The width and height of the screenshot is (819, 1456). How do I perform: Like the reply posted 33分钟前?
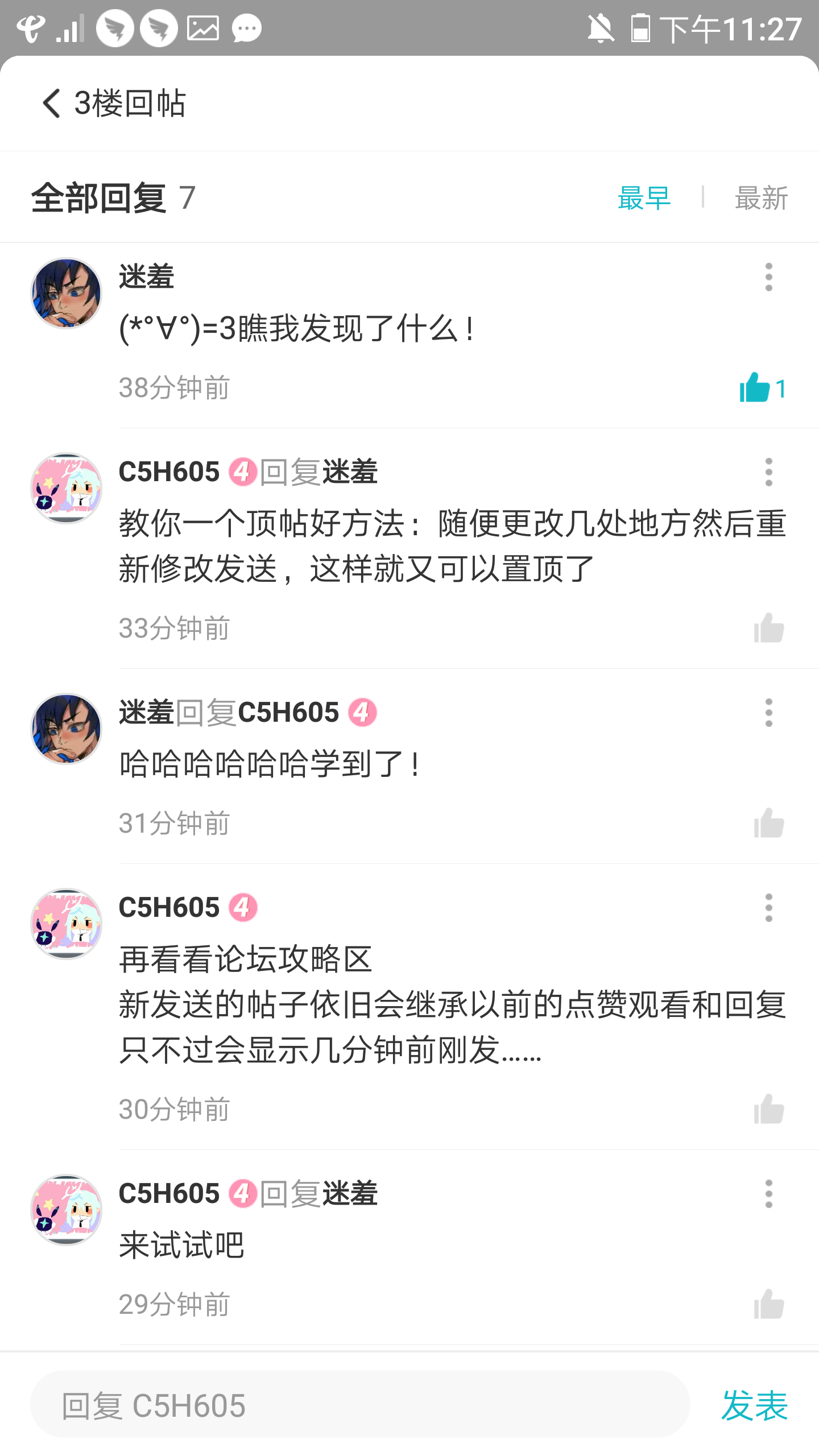click(768, 628)
